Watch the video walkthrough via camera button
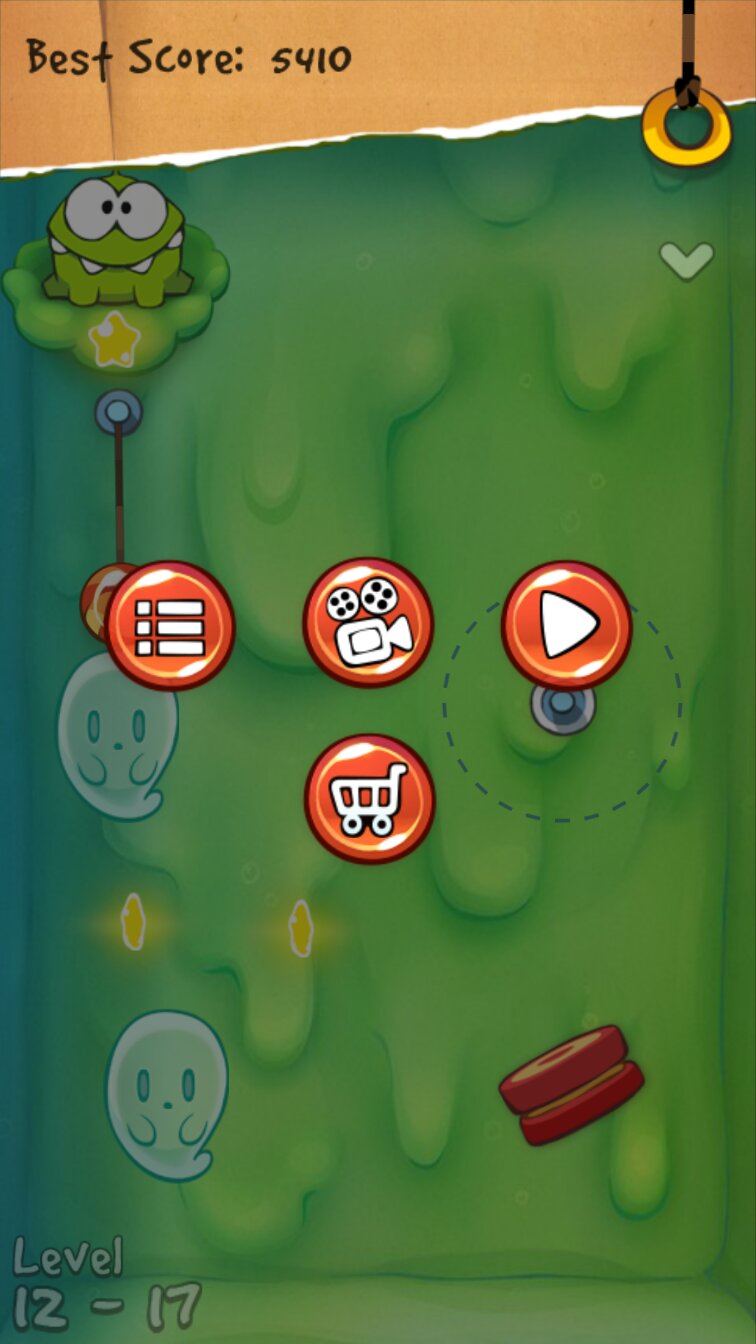The width and height of the screenshot is (756, 1344). 368,623
